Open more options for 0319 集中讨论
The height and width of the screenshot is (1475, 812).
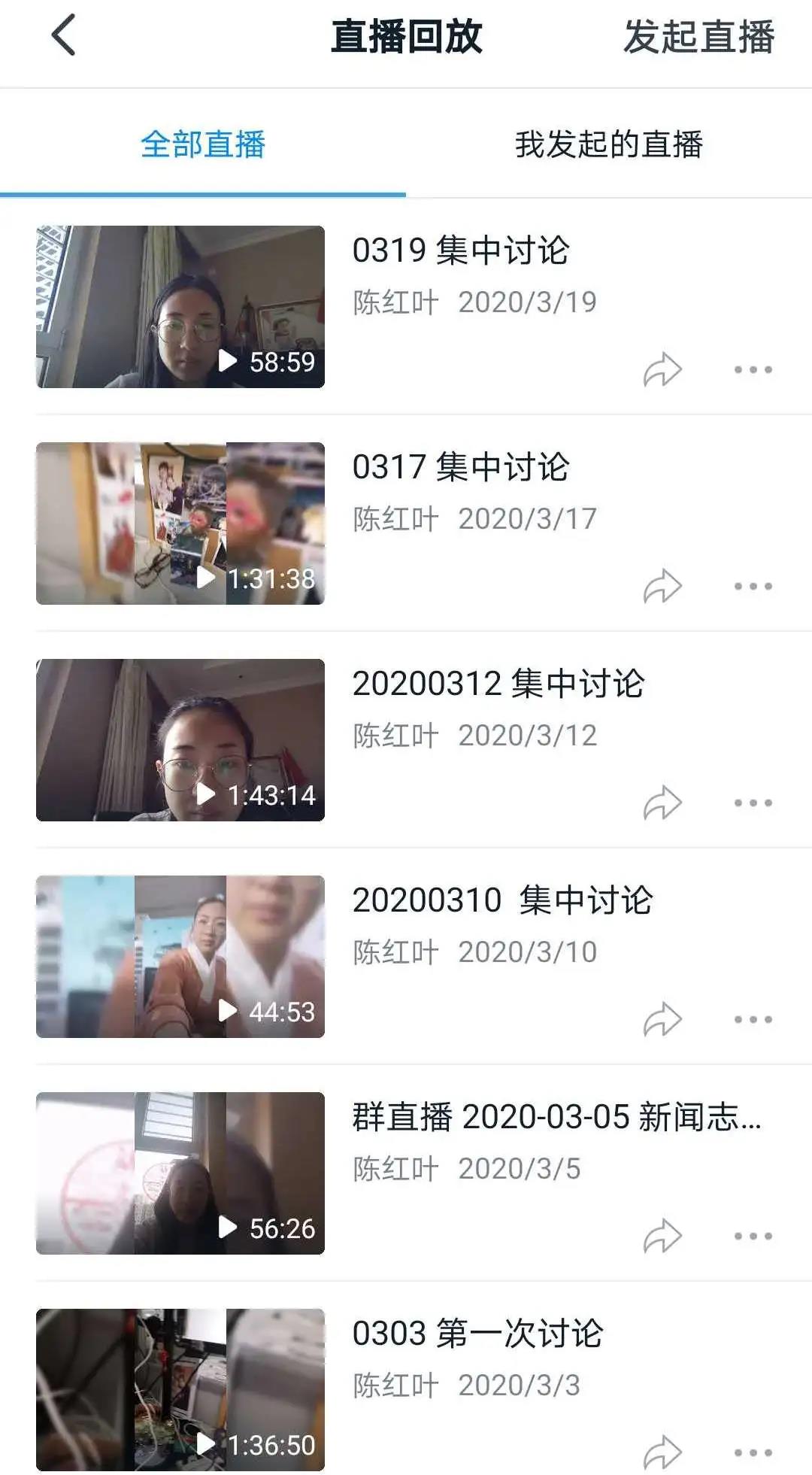(753, 370)
